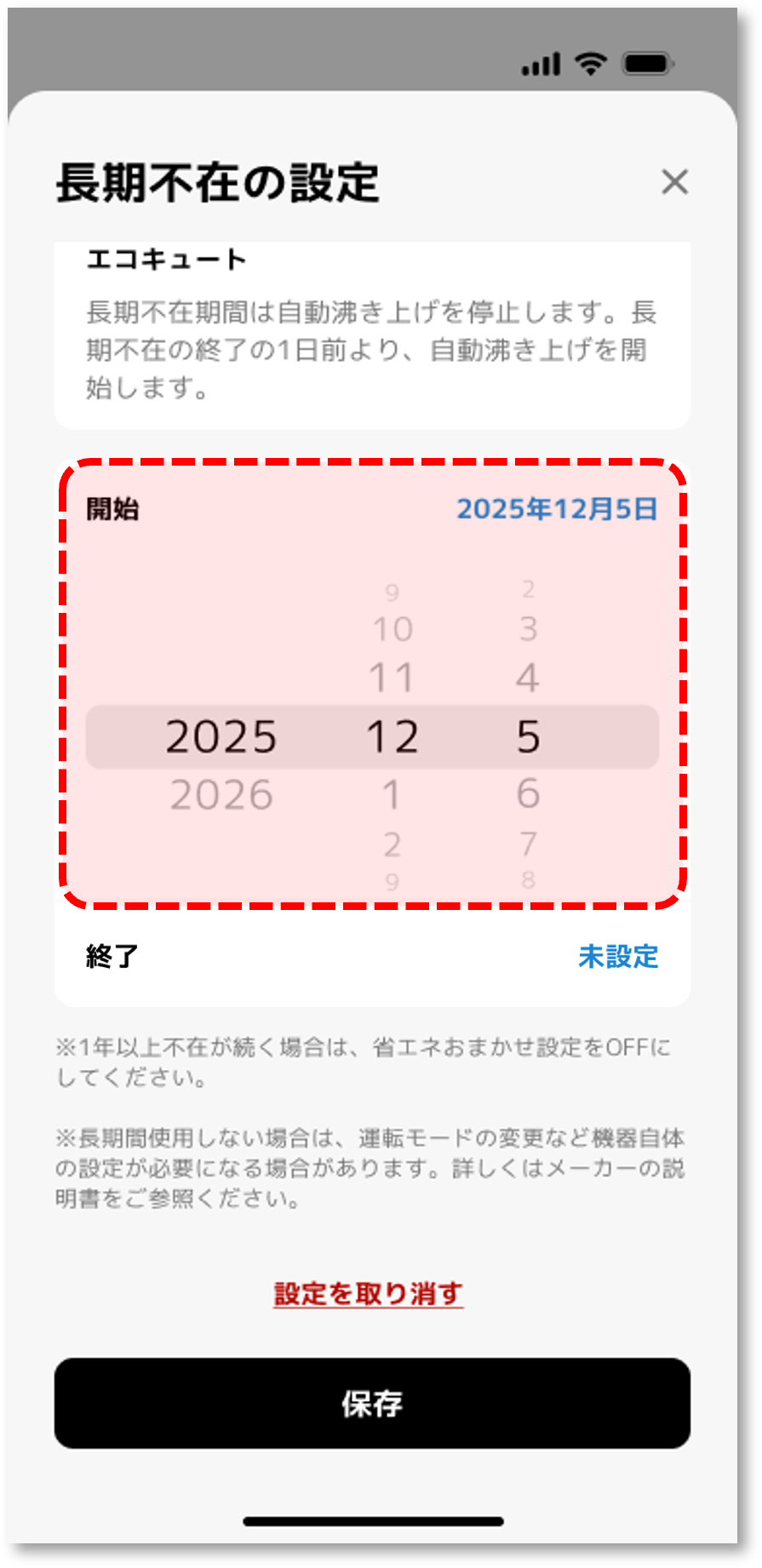The image size is (762, 1568).
Task: Select month 11 in the picker
Action: [392, 678]
